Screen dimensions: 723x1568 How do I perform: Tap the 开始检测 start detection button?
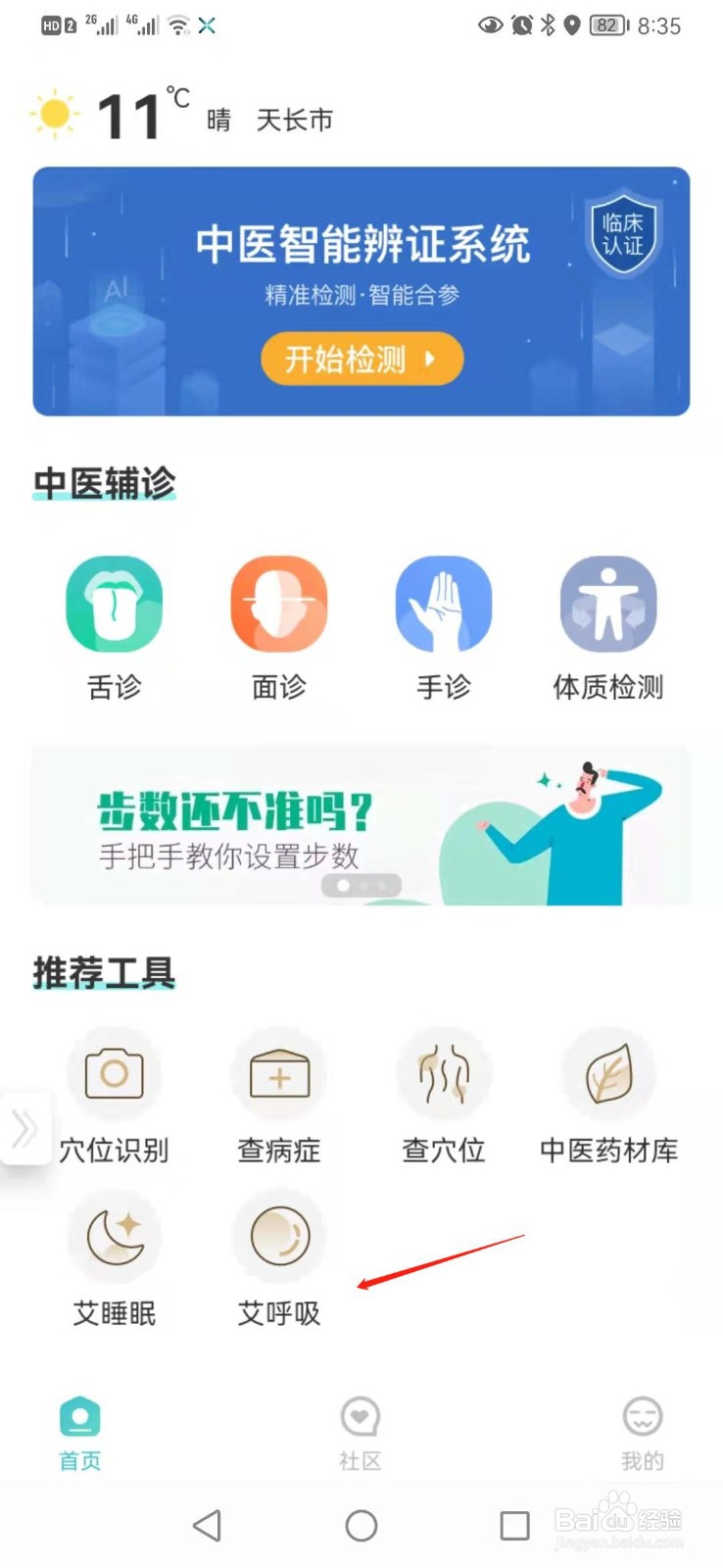point(362,359)
